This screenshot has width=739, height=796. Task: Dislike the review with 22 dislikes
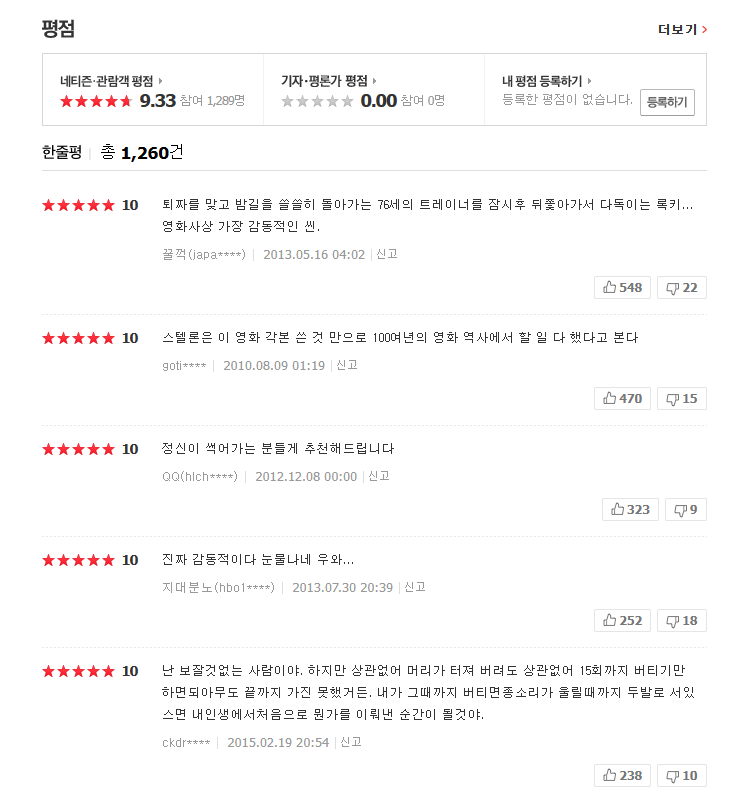click(681, 288)
